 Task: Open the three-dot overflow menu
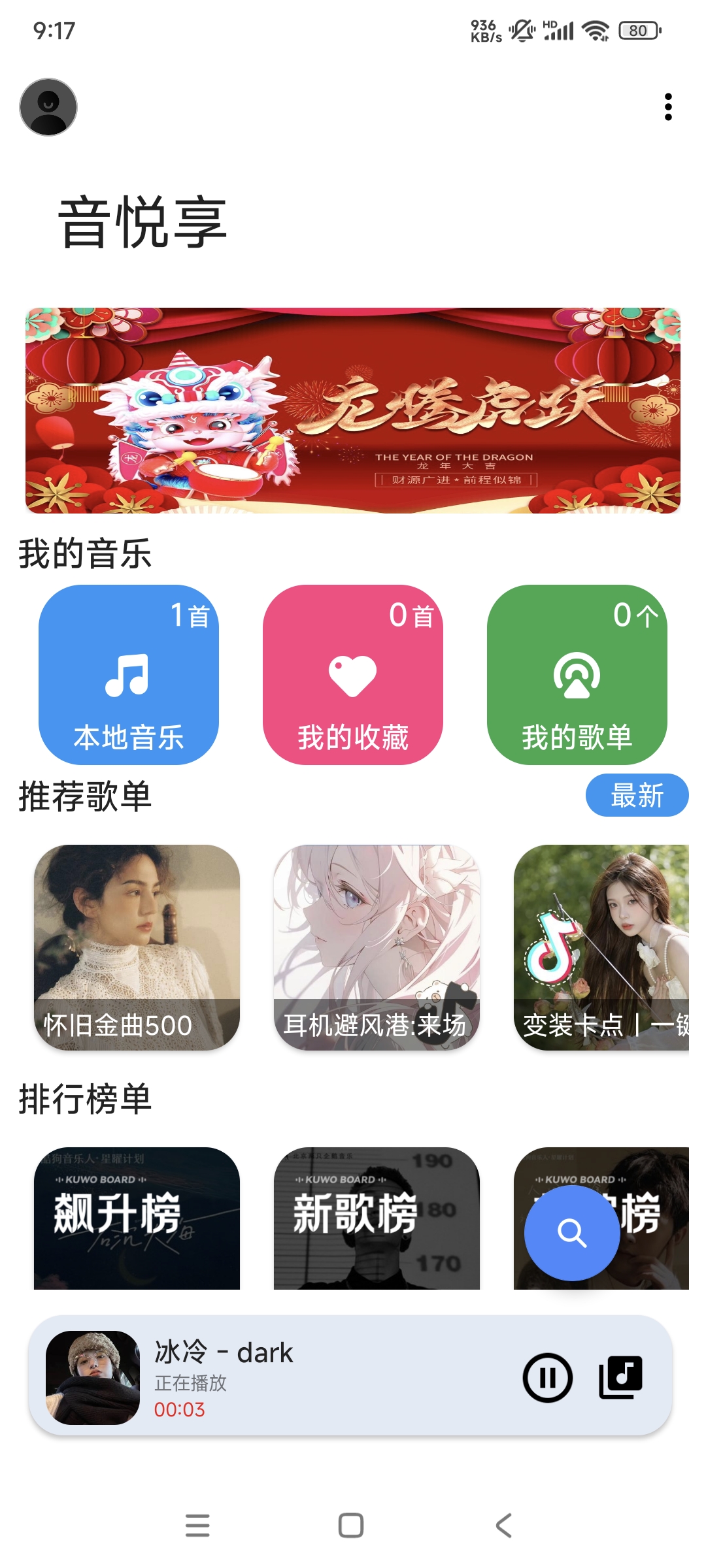(x=667, y=107)
